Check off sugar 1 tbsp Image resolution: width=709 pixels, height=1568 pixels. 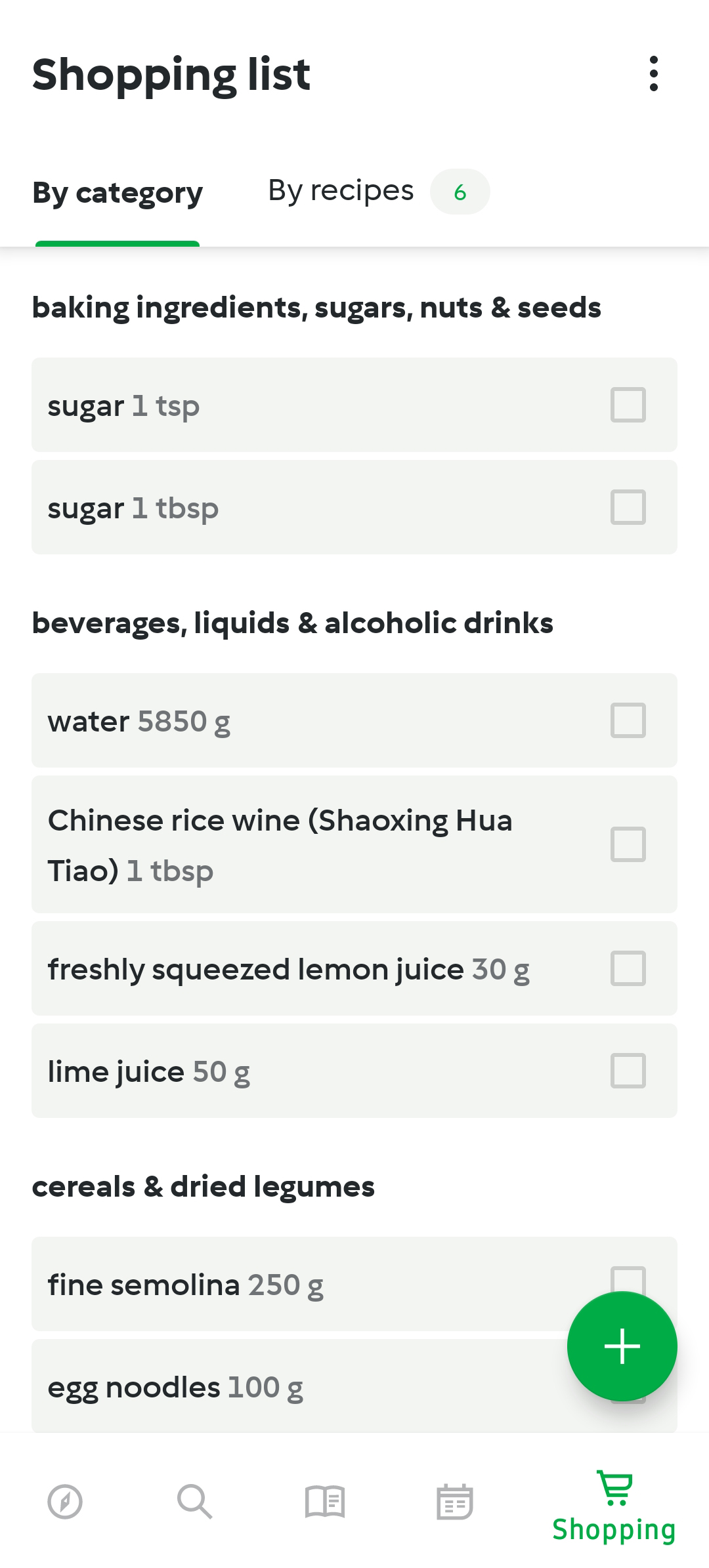coord(628,507)
